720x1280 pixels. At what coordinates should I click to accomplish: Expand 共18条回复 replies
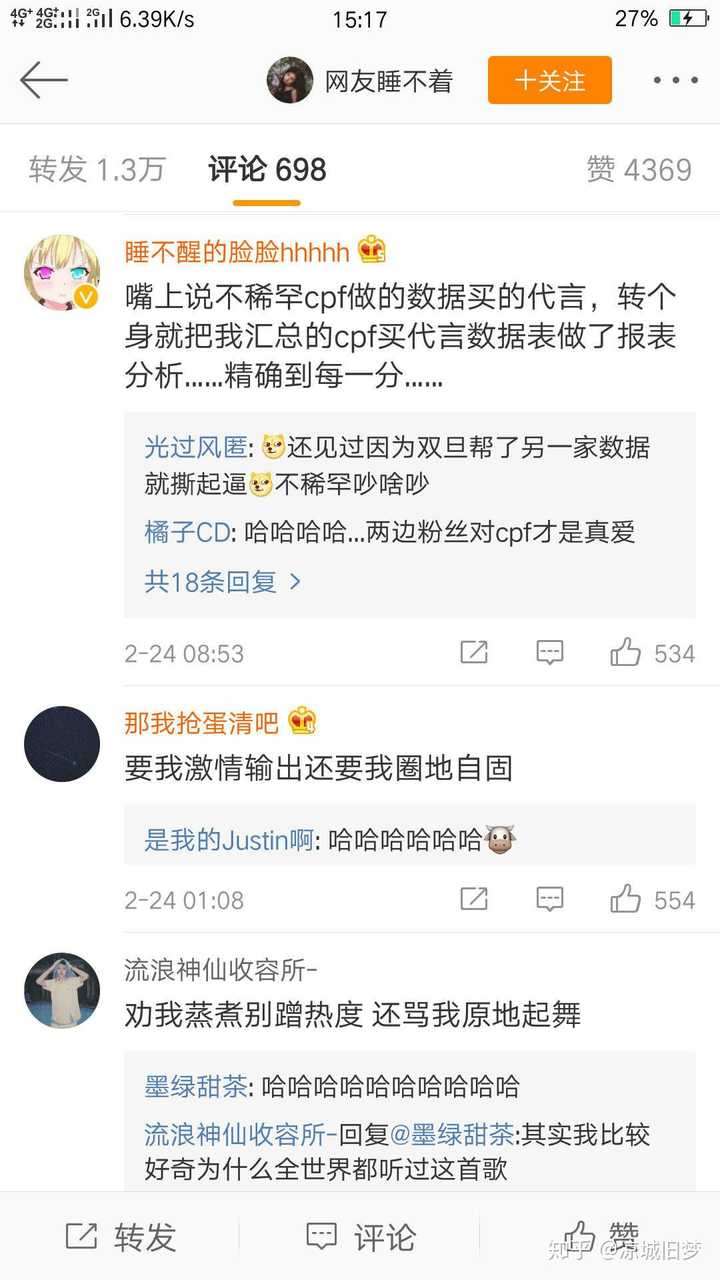(x=223, y=581)
